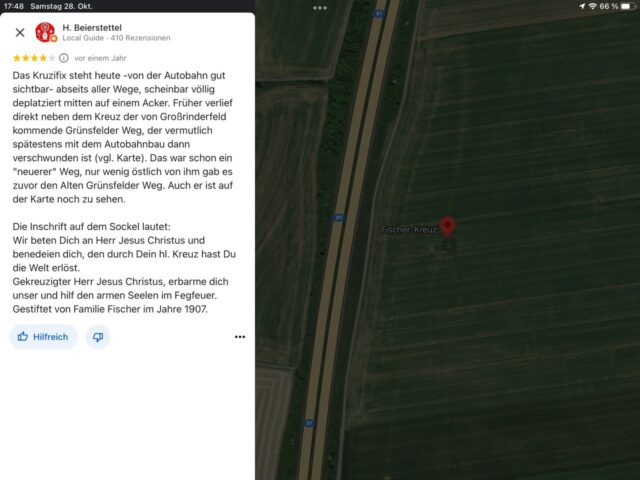The image size is (640, 480).
Task: Tap the thumbs-down button
Action: pyautogui.click(x=98, y=337)
